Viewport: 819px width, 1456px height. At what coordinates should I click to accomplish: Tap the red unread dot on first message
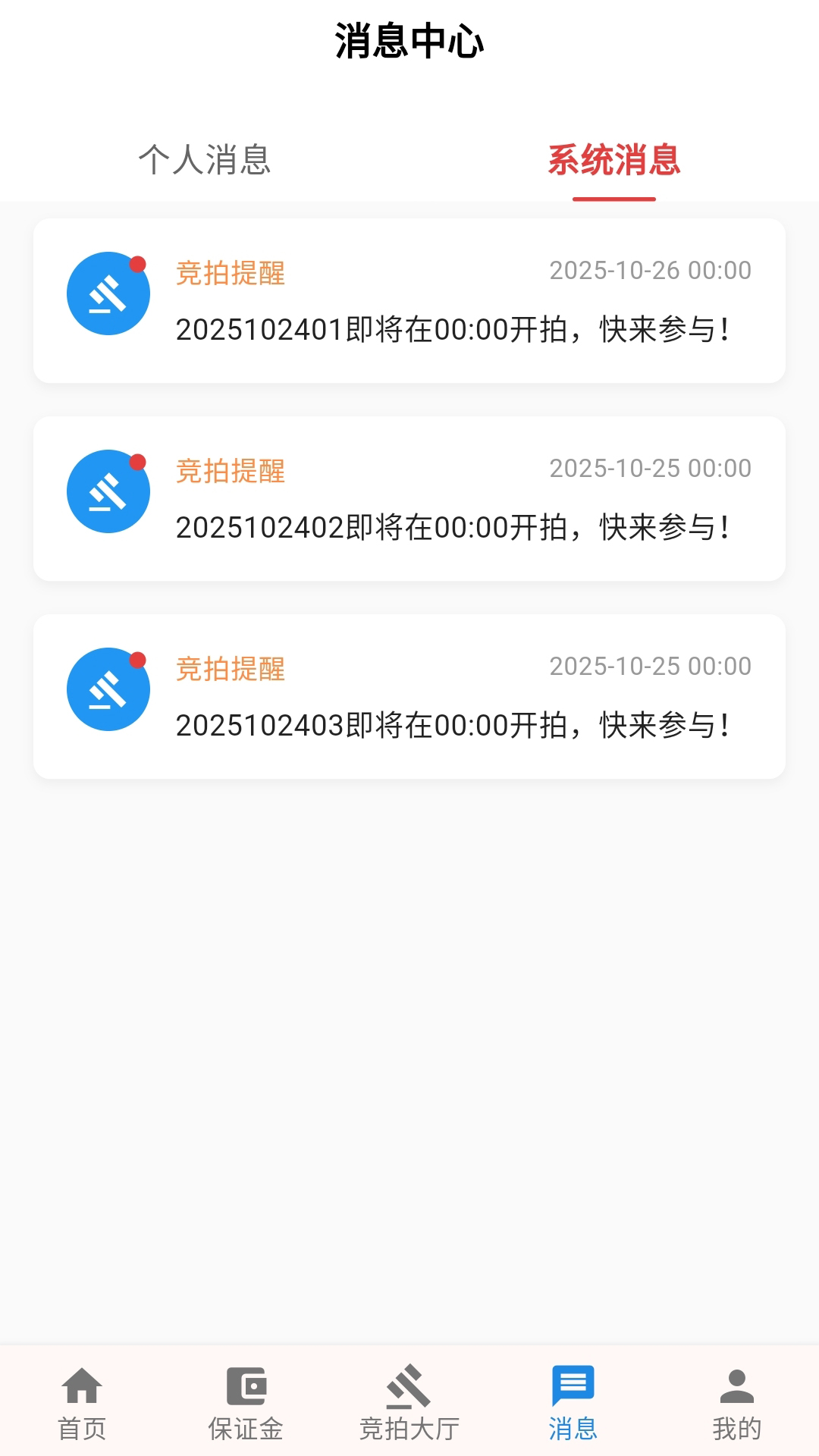click(x=139, y=263)
